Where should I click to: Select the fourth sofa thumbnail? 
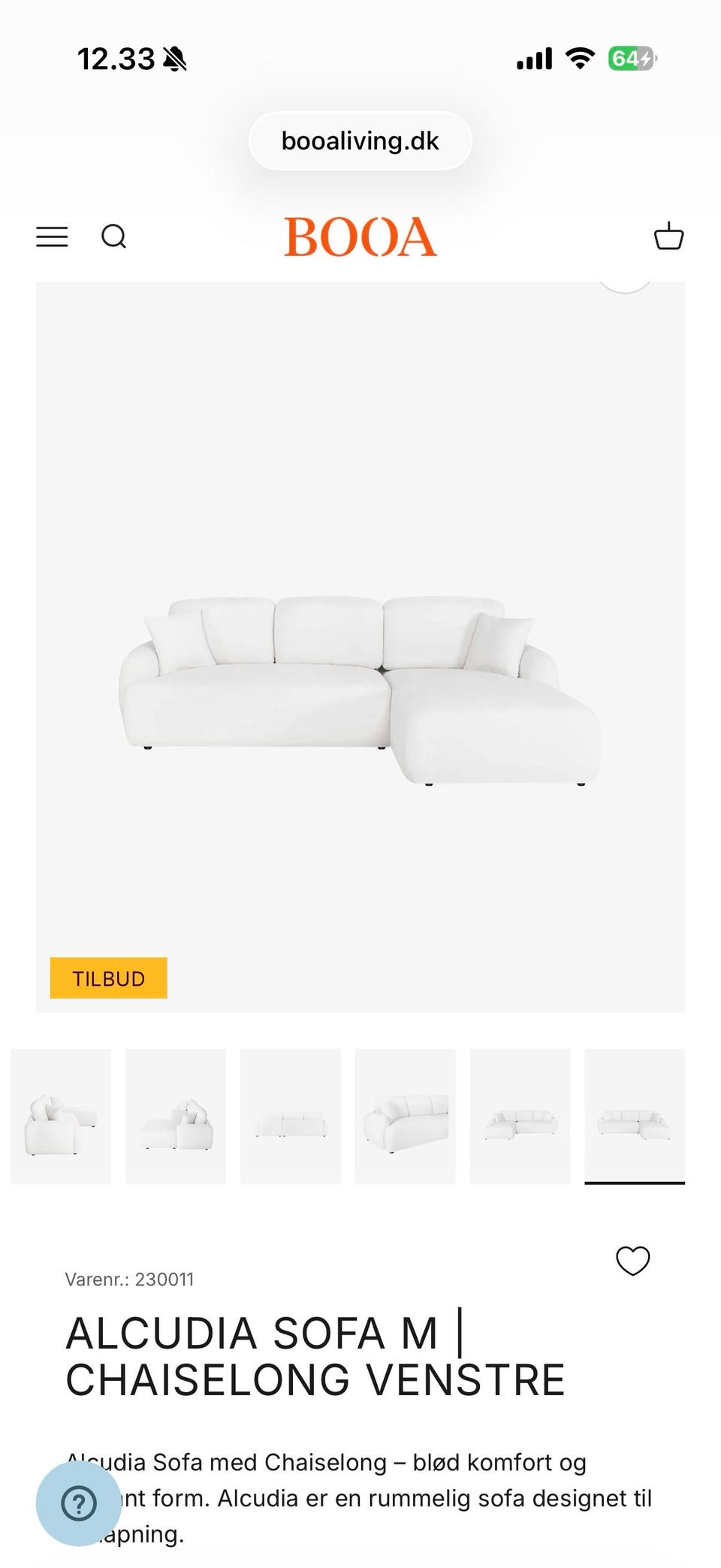406,1116
